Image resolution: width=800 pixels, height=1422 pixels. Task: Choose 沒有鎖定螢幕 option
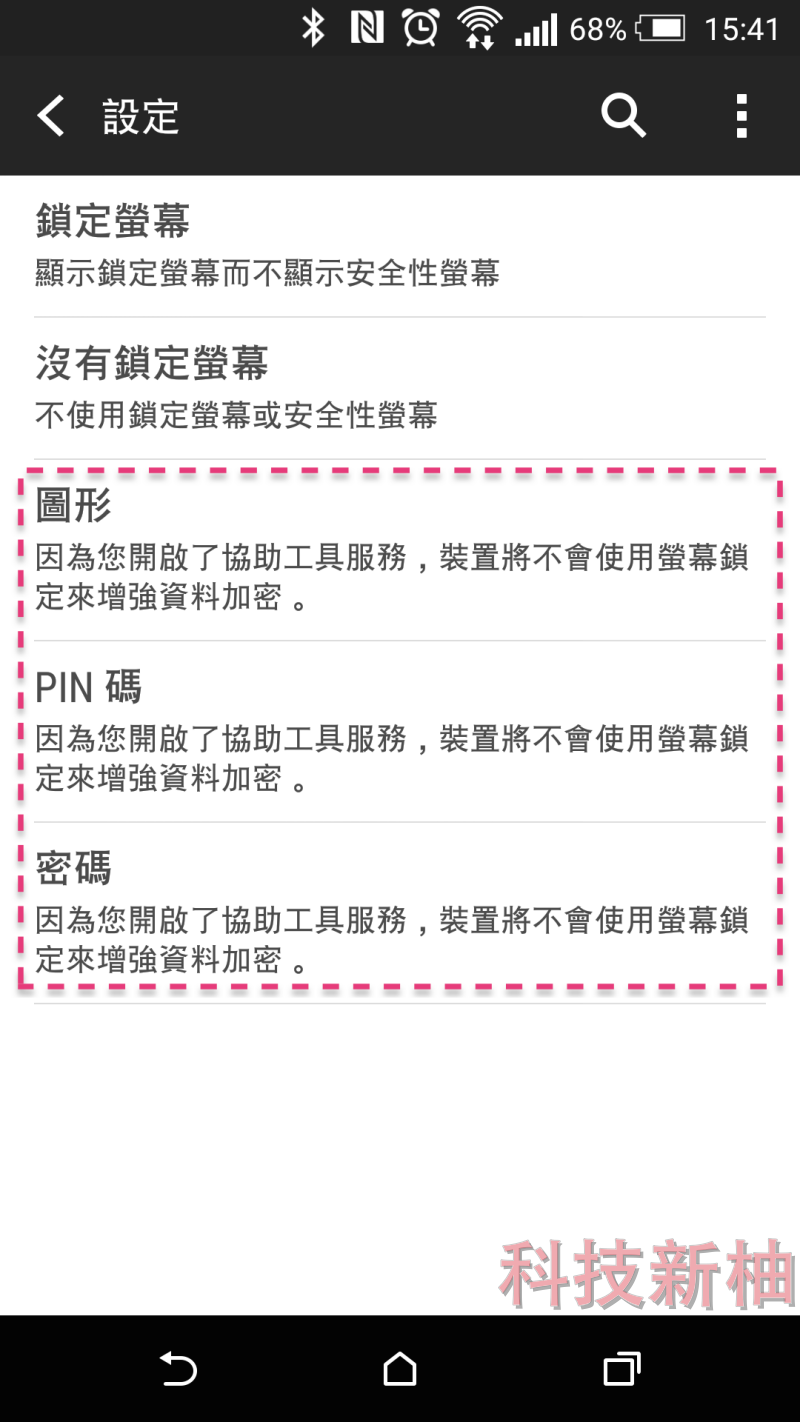point(400,388)
